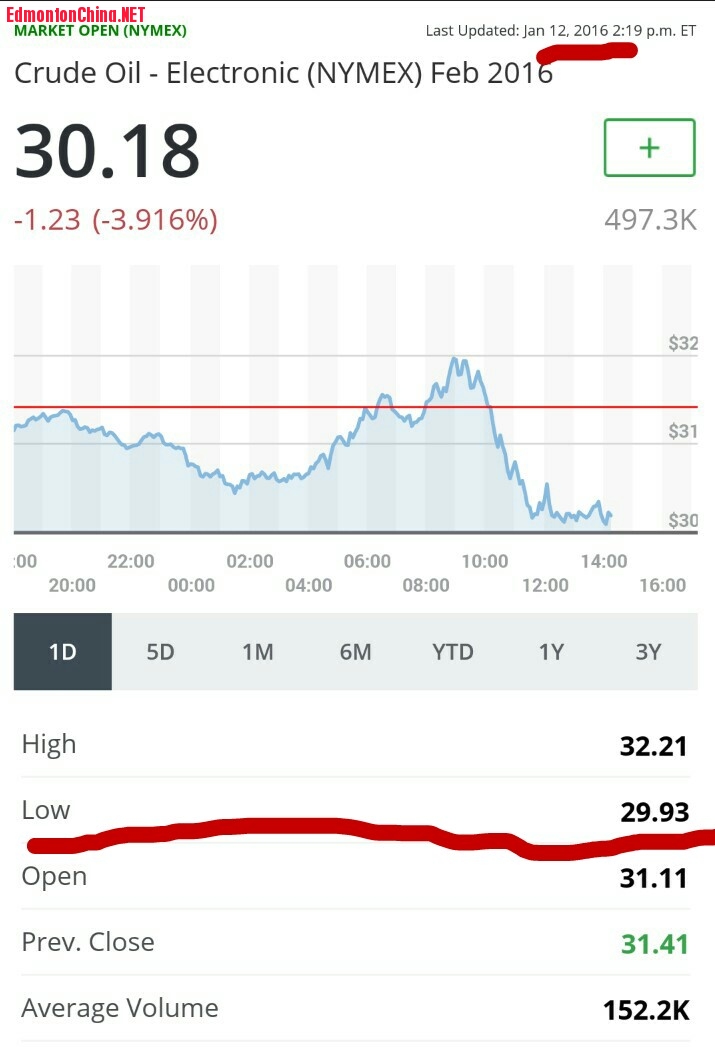The height and width of the screenshot is (1047, 715).
Task: View the YTD chart range
Action: tap(452, 652)
